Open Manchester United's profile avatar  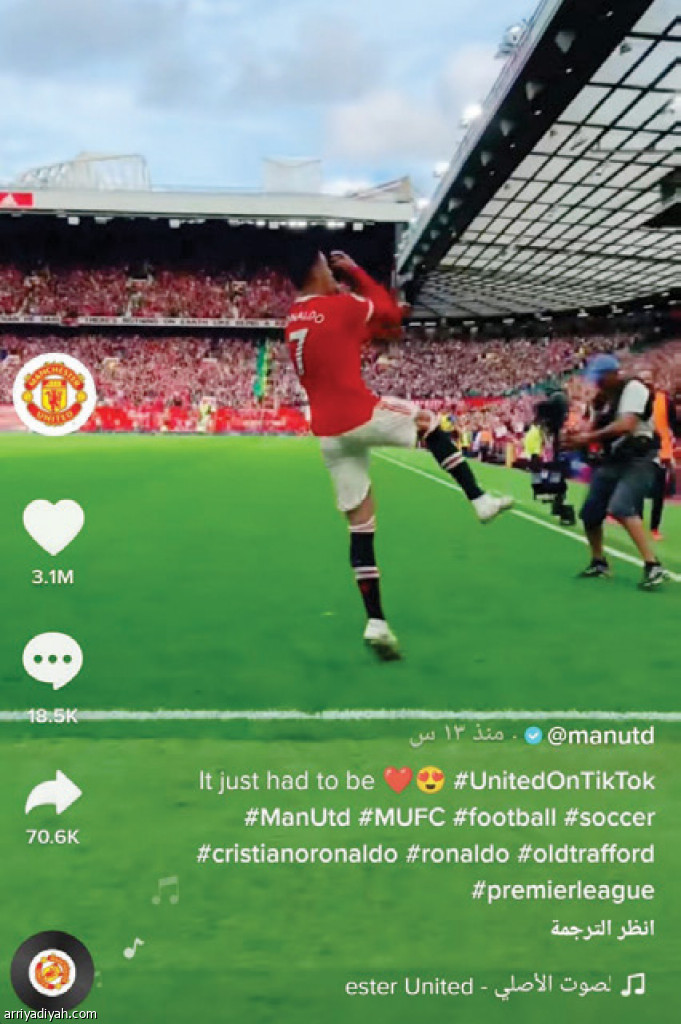coord(54,394)
